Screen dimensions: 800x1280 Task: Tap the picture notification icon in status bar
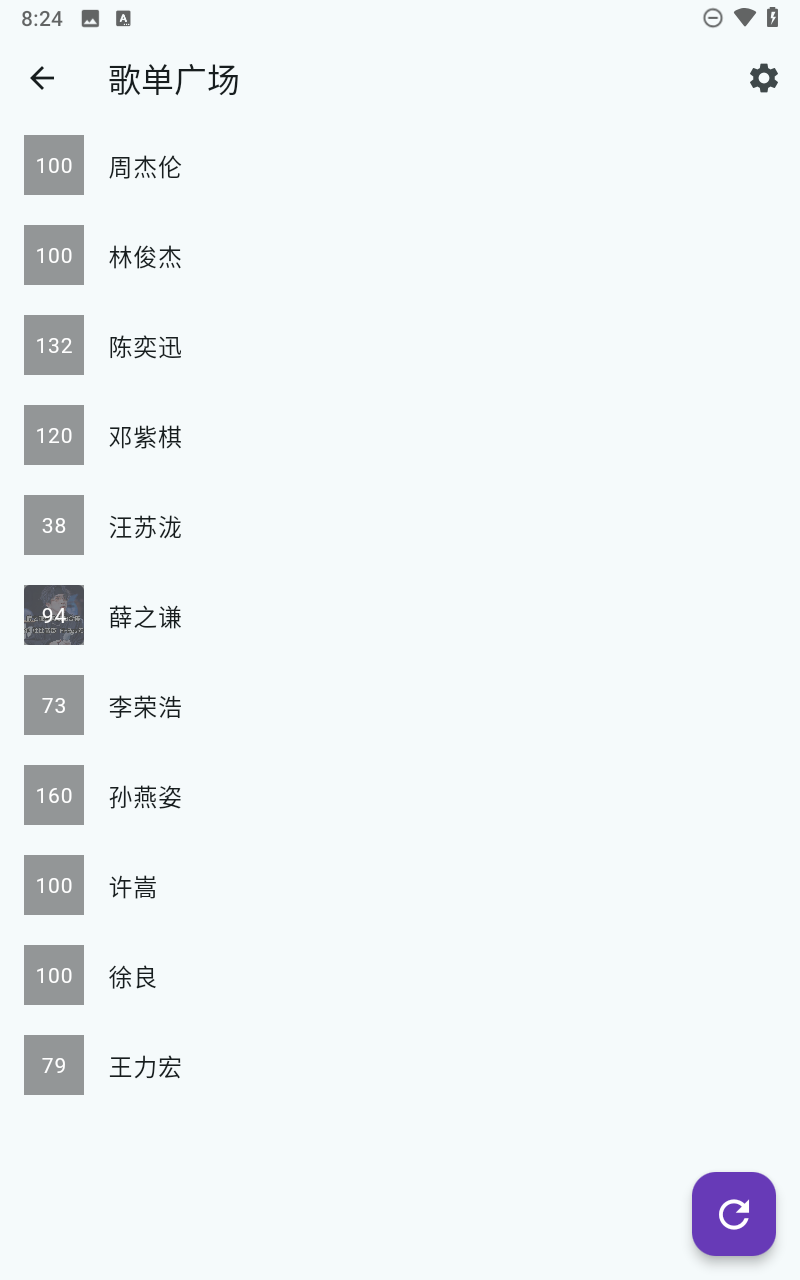88,17
